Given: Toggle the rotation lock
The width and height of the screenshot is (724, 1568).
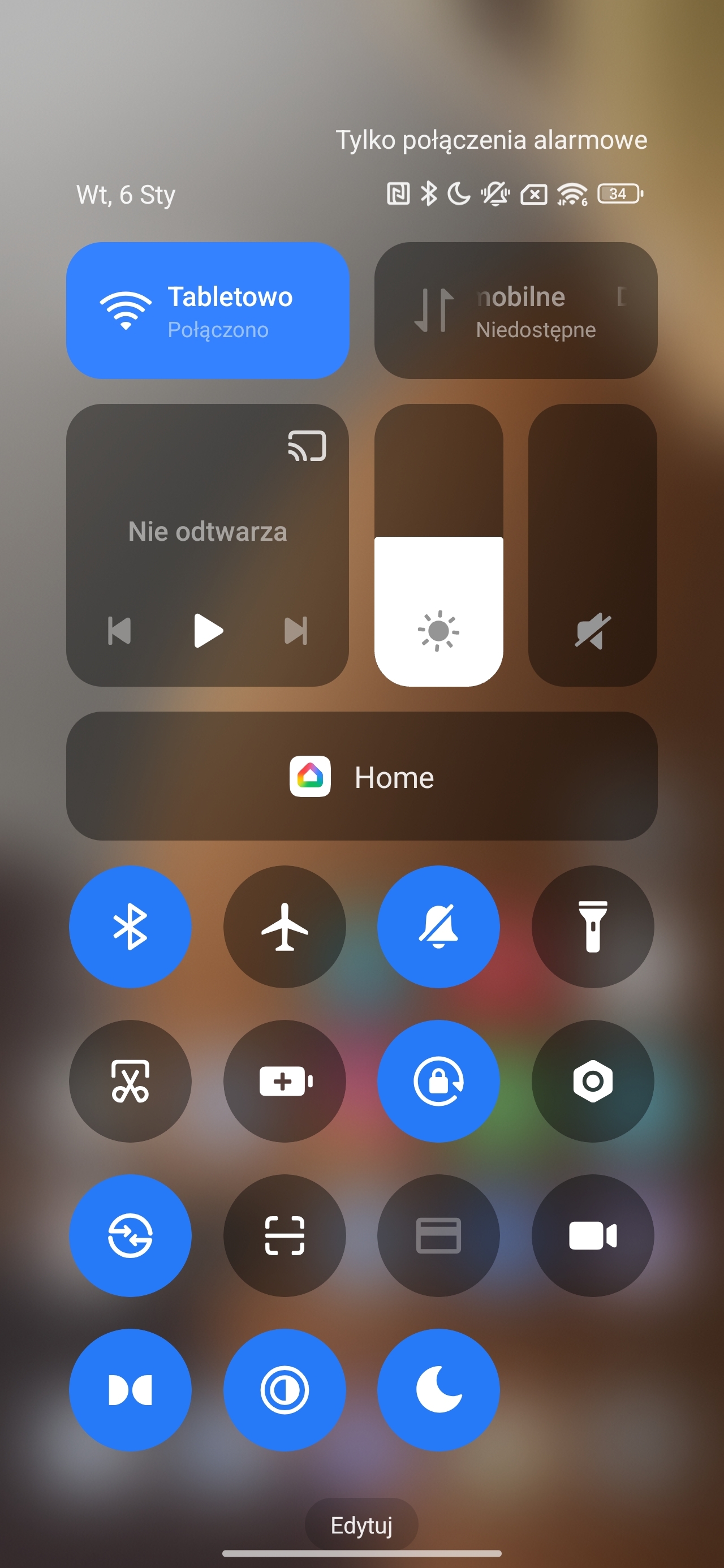Looking at the screenshot, I should 438,1081.
